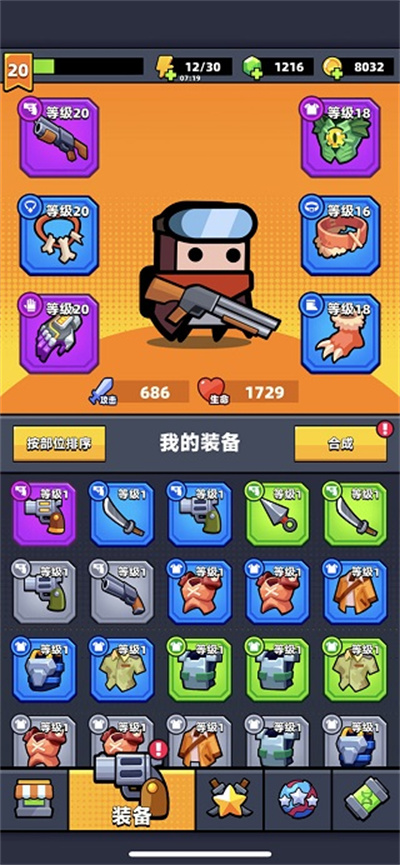400x865 pixels.
Task: Open the green DNA canister tab
Action: point(366,799)
